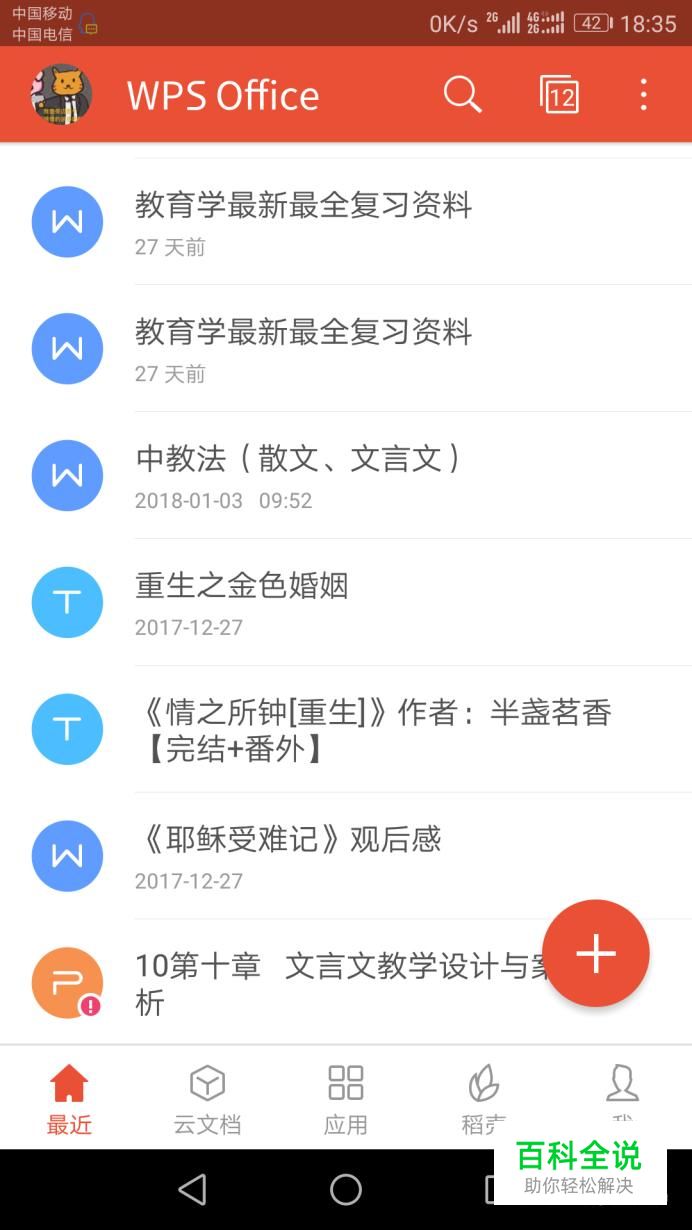The height and width of the screenshot is (1230, 692).
Task: Switch to the 云文档 tab
Action: click(x=207, y=1098)
